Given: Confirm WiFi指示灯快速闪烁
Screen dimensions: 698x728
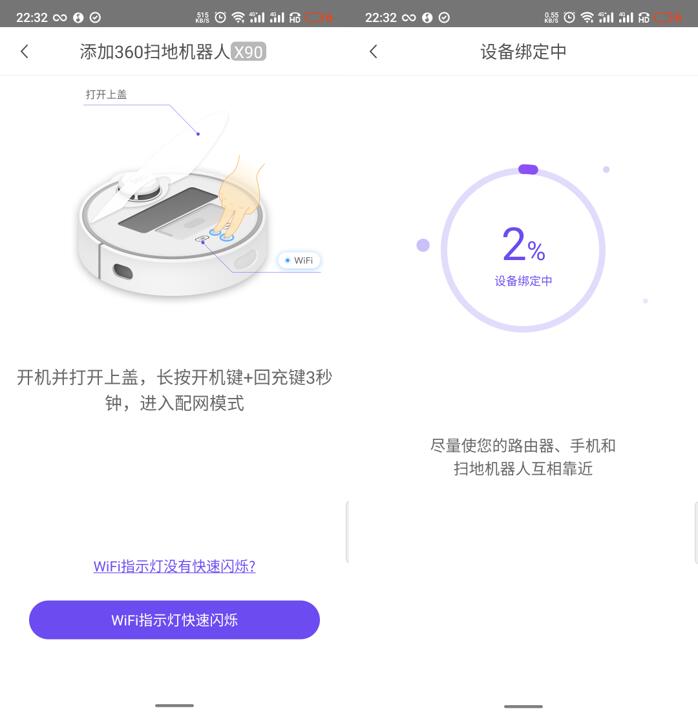Looking at the screenshot, I should (174, 620).
